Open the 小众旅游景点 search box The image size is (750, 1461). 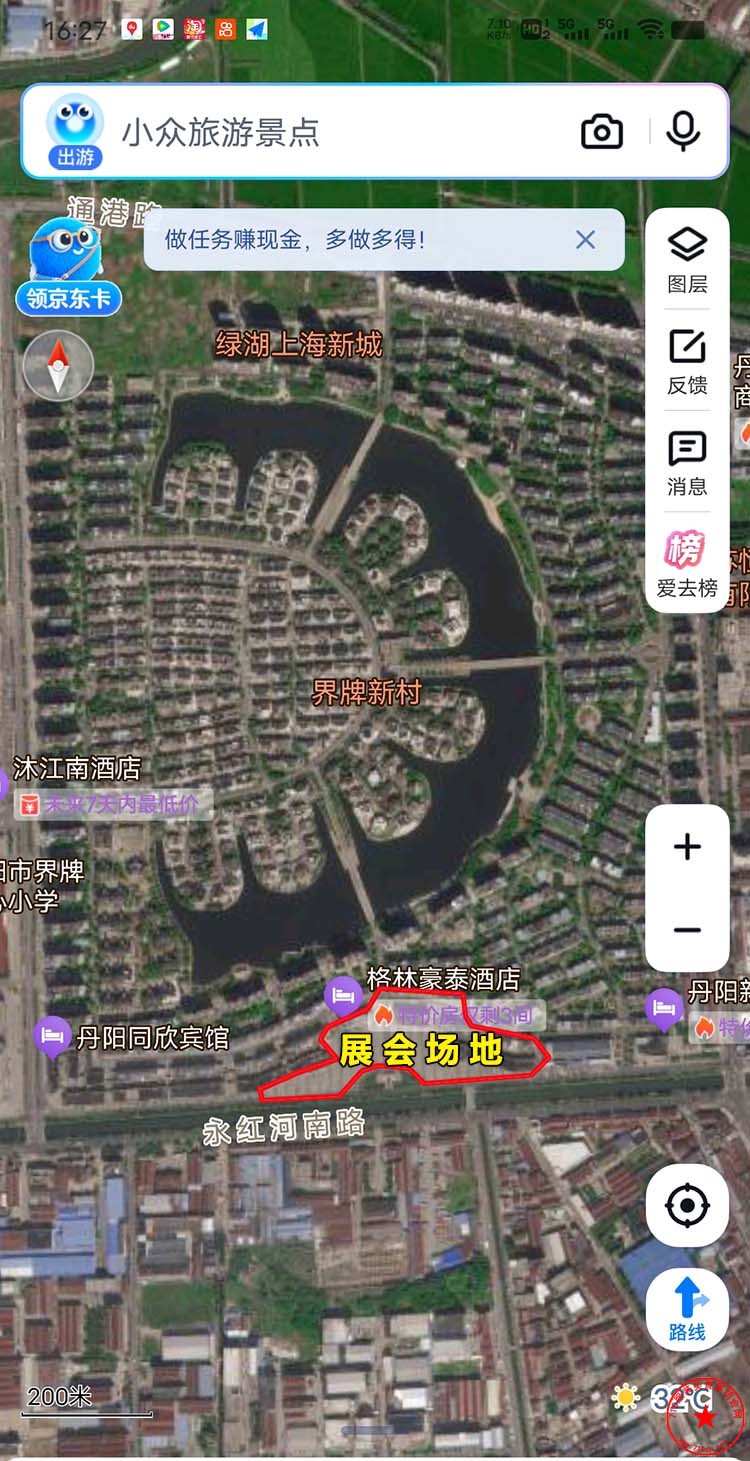[x=330, y=132]
